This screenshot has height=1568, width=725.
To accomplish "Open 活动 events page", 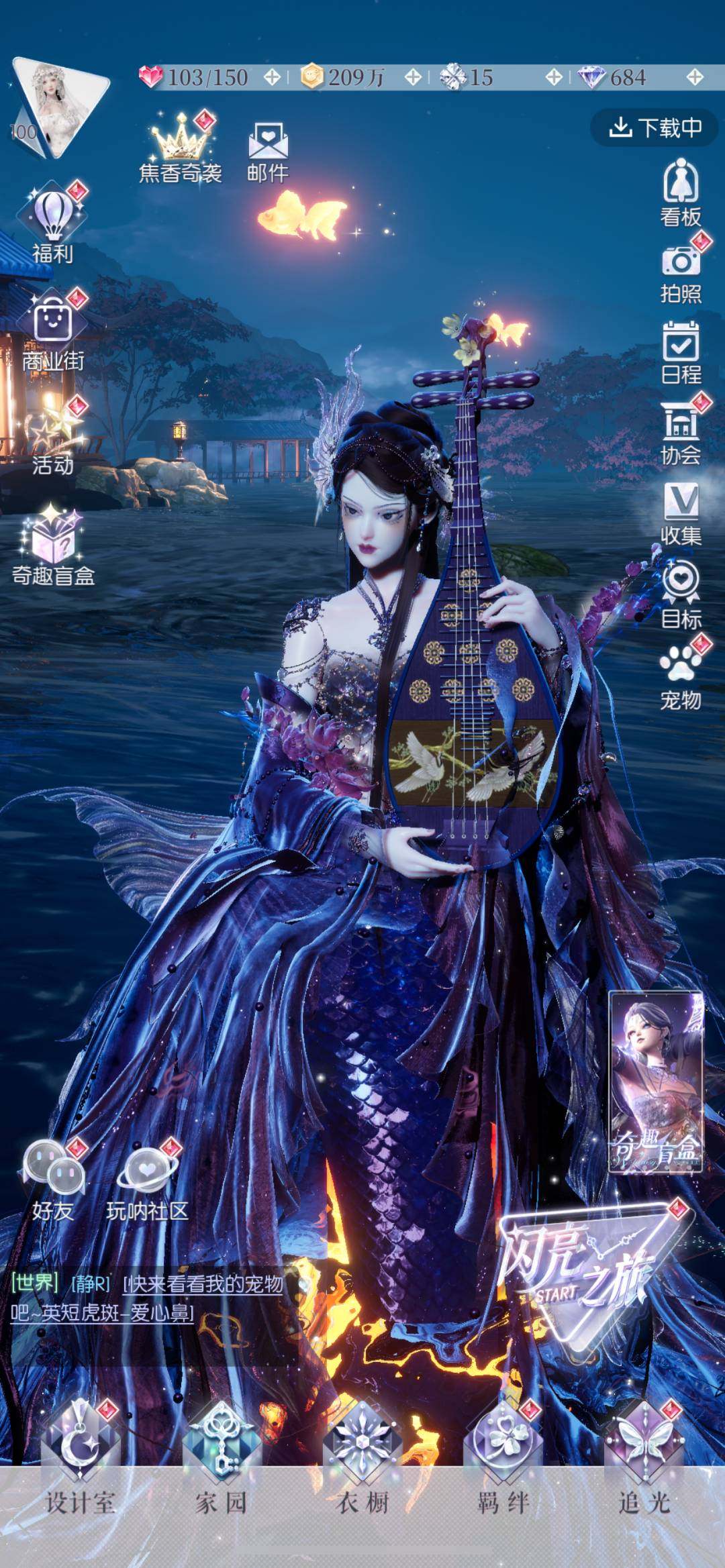I will [x=53, y=436].
